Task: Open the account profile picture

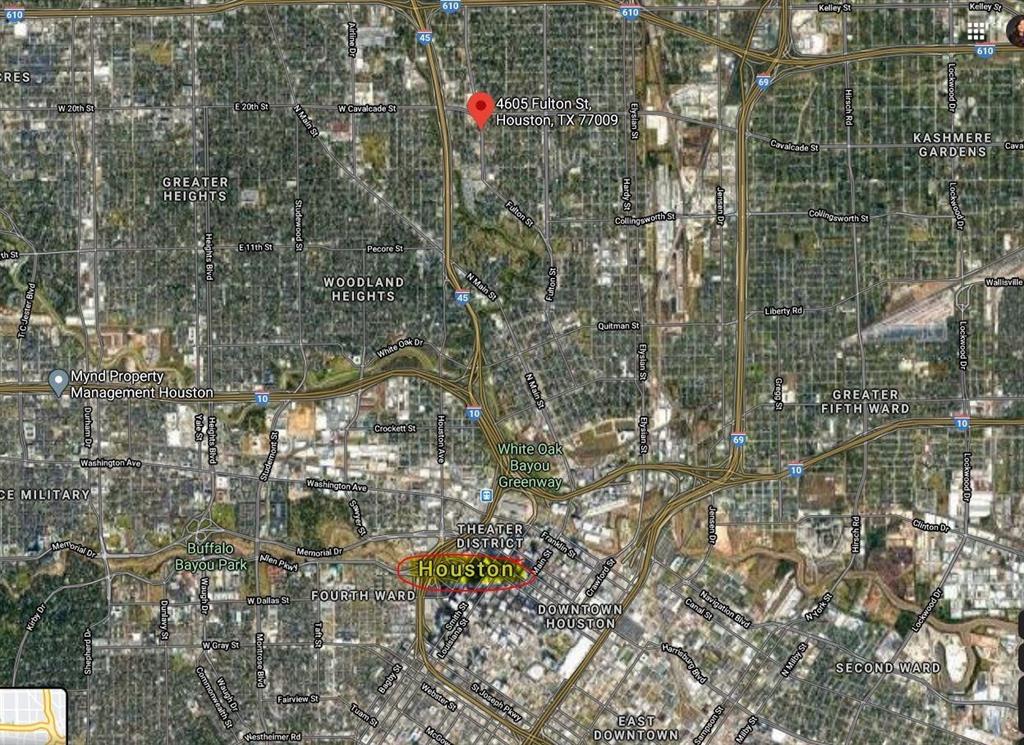Action: tap(1015, 30)
